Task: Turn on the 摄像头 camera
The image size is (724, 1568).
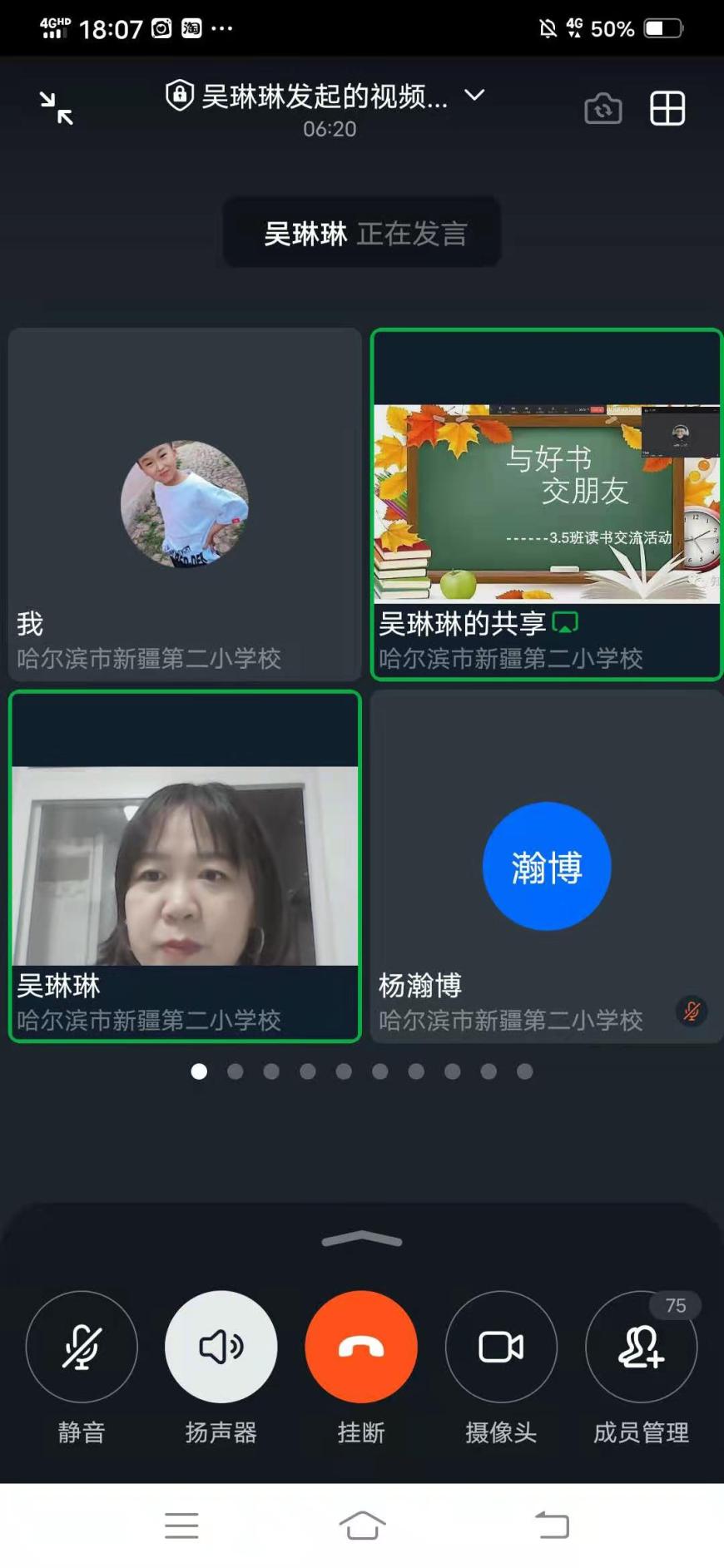Action: [501, 1347]
